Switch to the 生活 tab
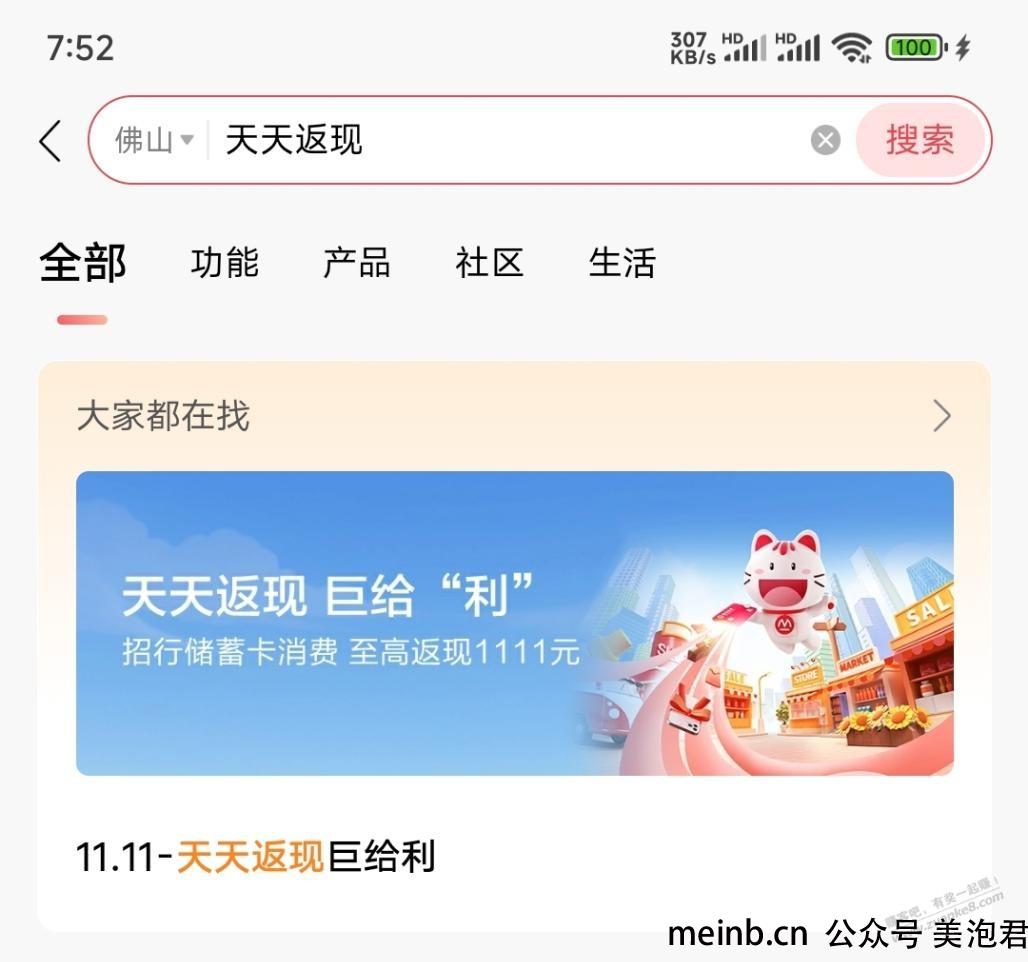Image resolution: width=1028 pixels, height=962 pixels. (x=622, y=263)
